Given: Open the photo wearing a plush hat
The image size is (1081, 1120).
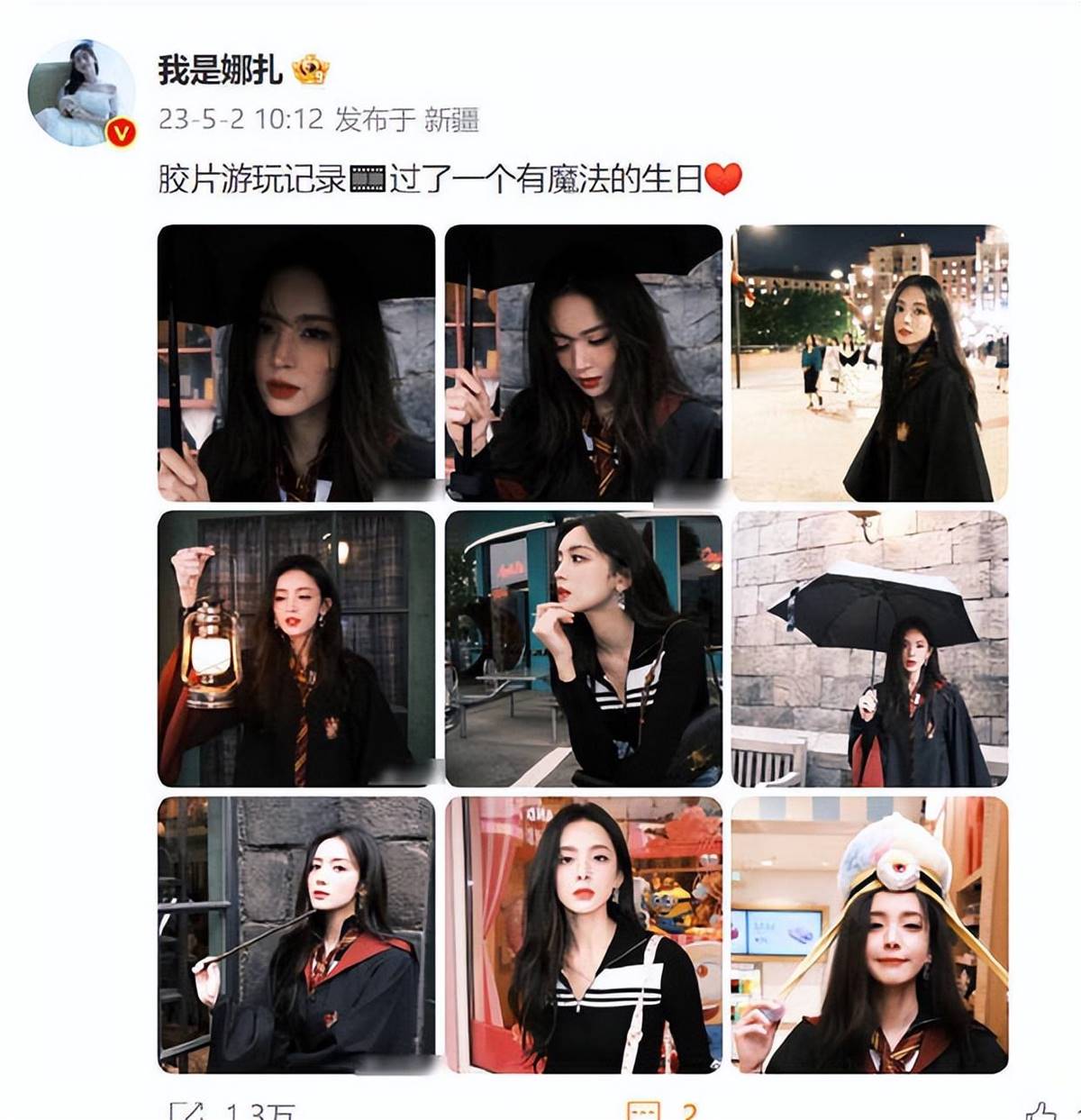Looking at the screenshot, I should click(x=869, y=934).
